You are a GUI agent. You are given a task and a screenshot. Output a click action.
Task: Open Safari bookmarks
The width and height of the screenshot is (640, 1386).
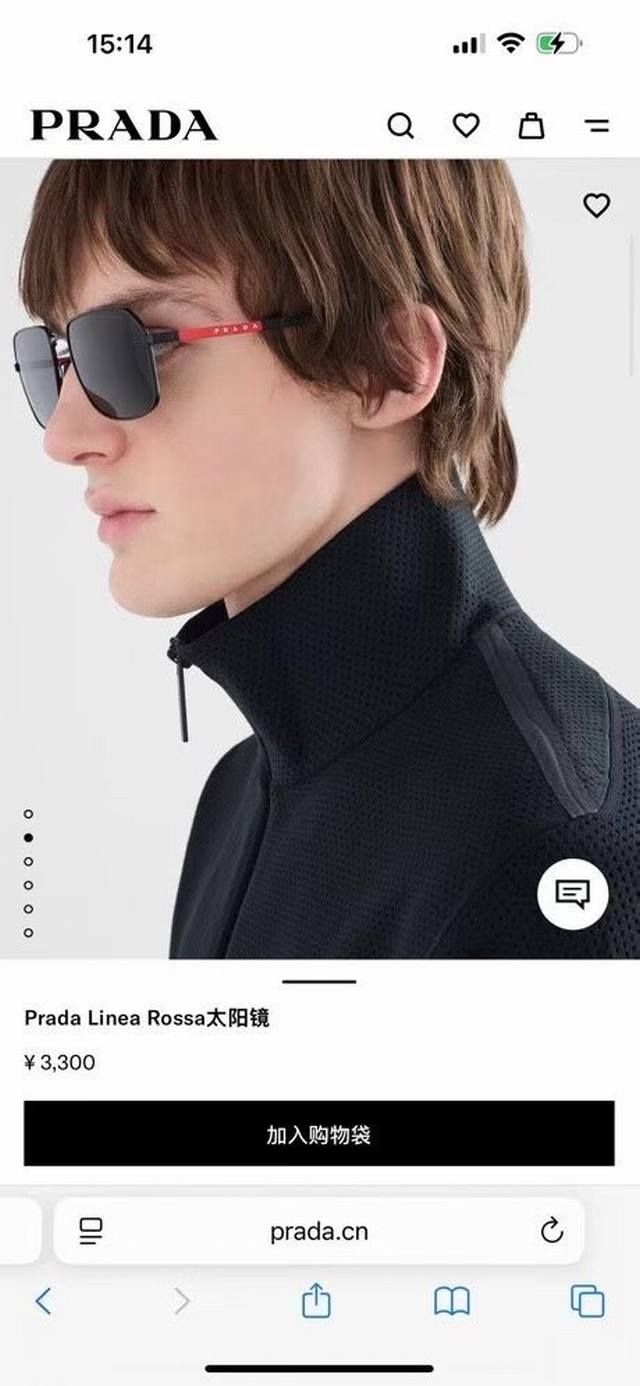point(452,1301)
